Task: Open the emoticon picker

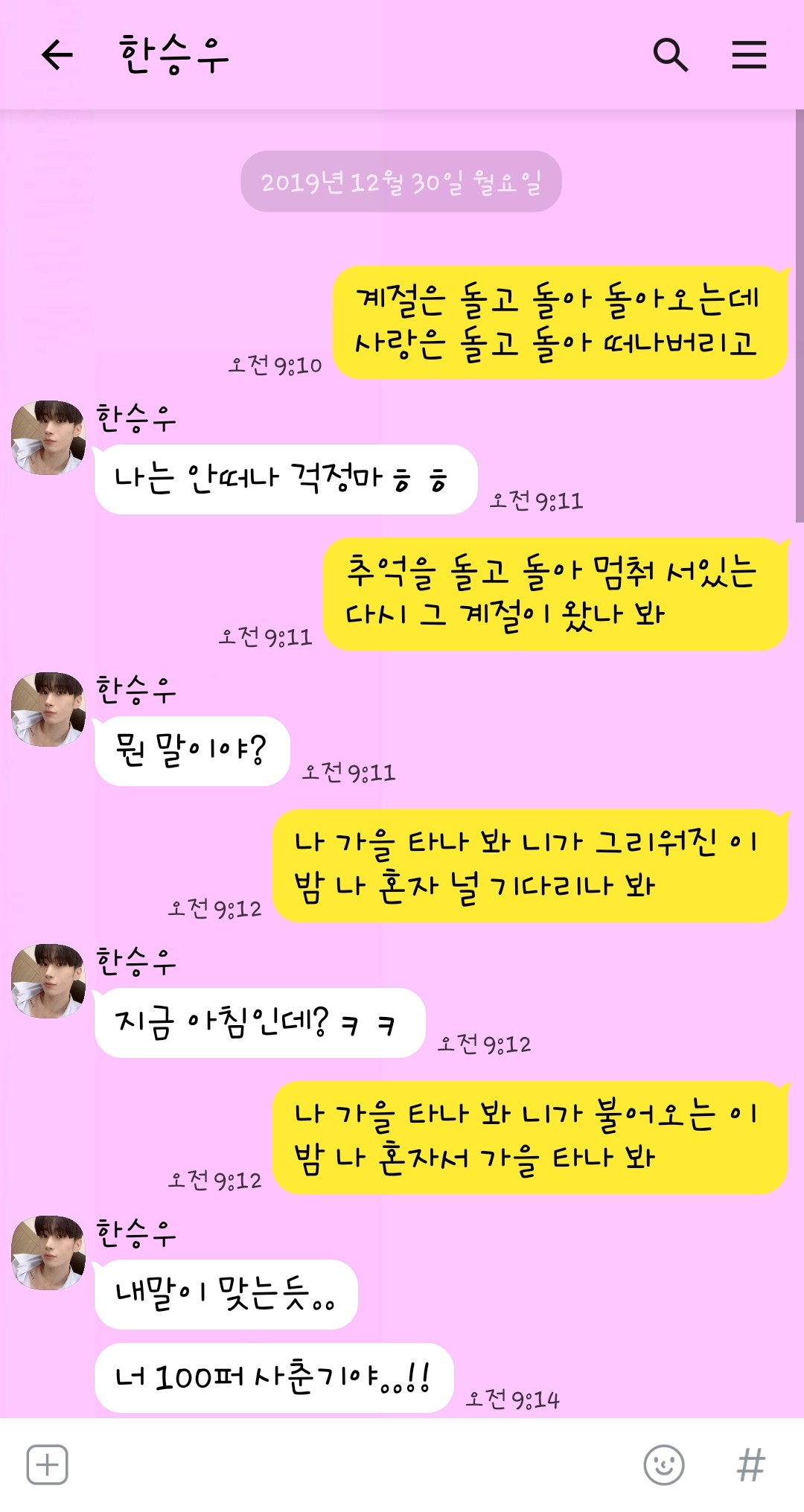Action: [x=663, y=1464]
